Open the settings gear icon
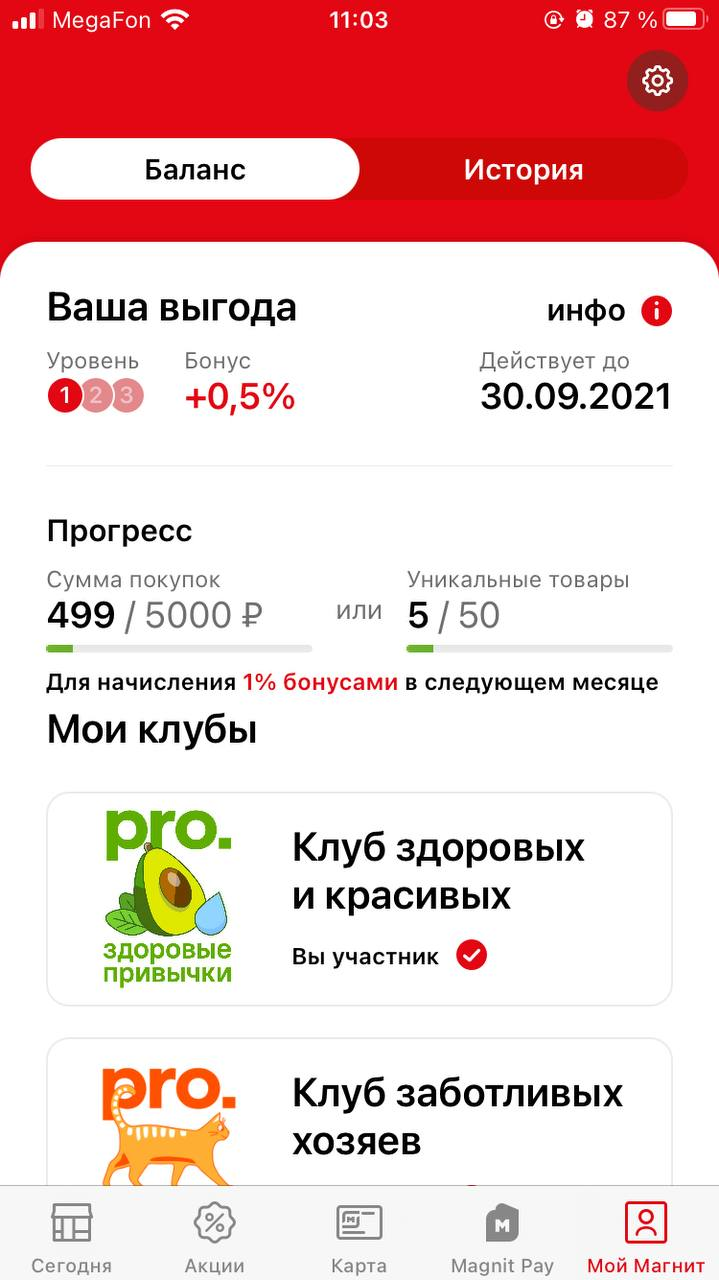719x1280 pixels. (x=657, y=80)
